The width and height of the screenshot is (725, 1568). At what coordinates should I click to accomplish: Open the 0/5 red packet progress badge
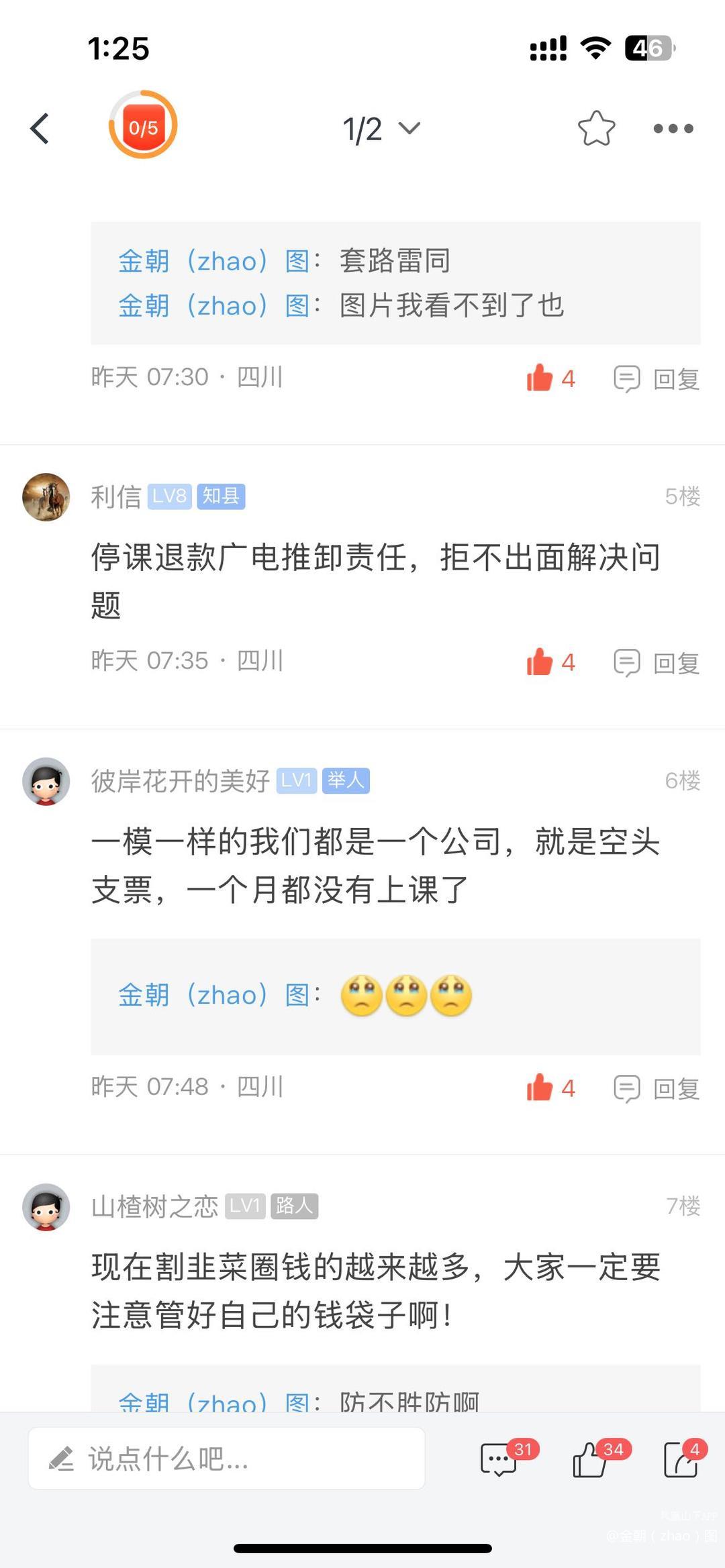tap(143, 125)
